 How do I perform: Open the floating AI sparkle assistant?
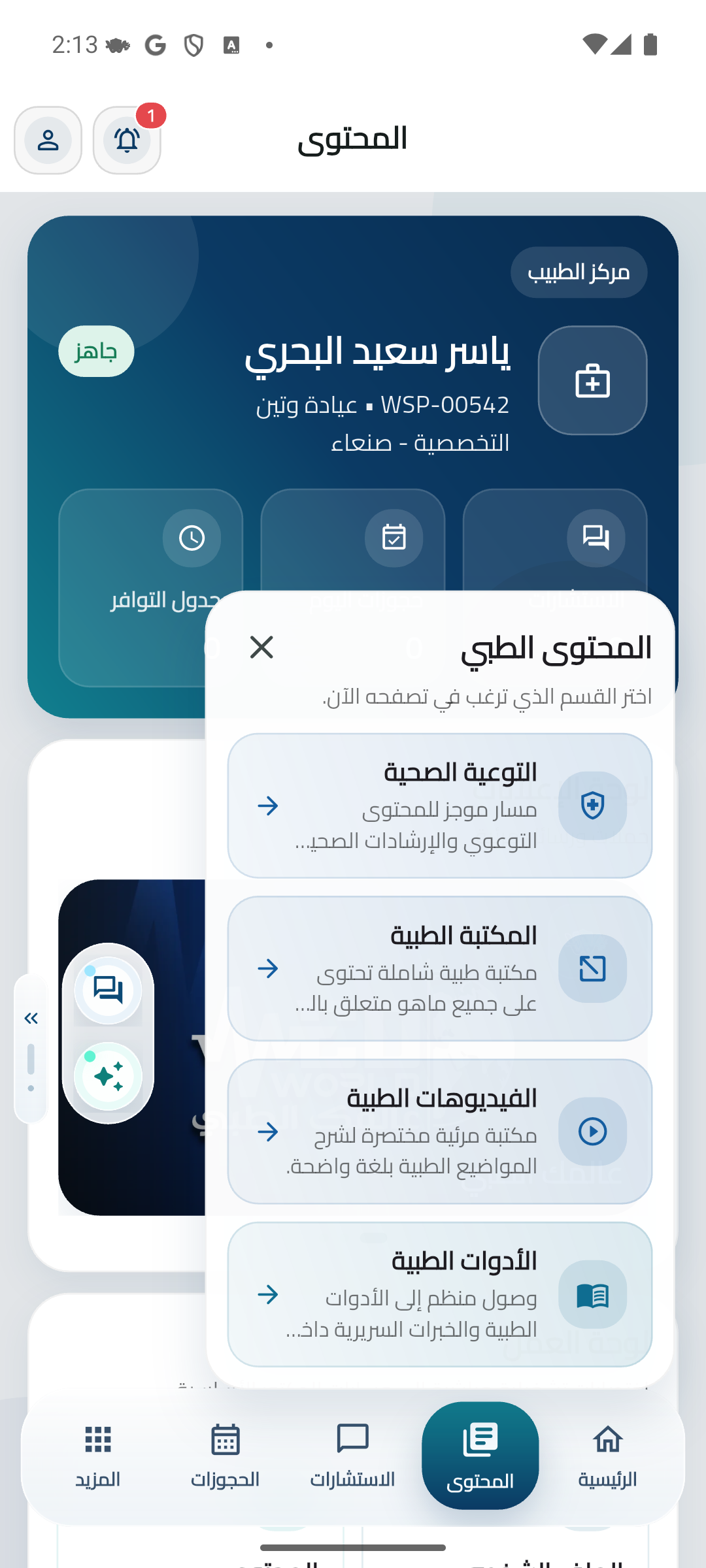tap(108, 1076)
